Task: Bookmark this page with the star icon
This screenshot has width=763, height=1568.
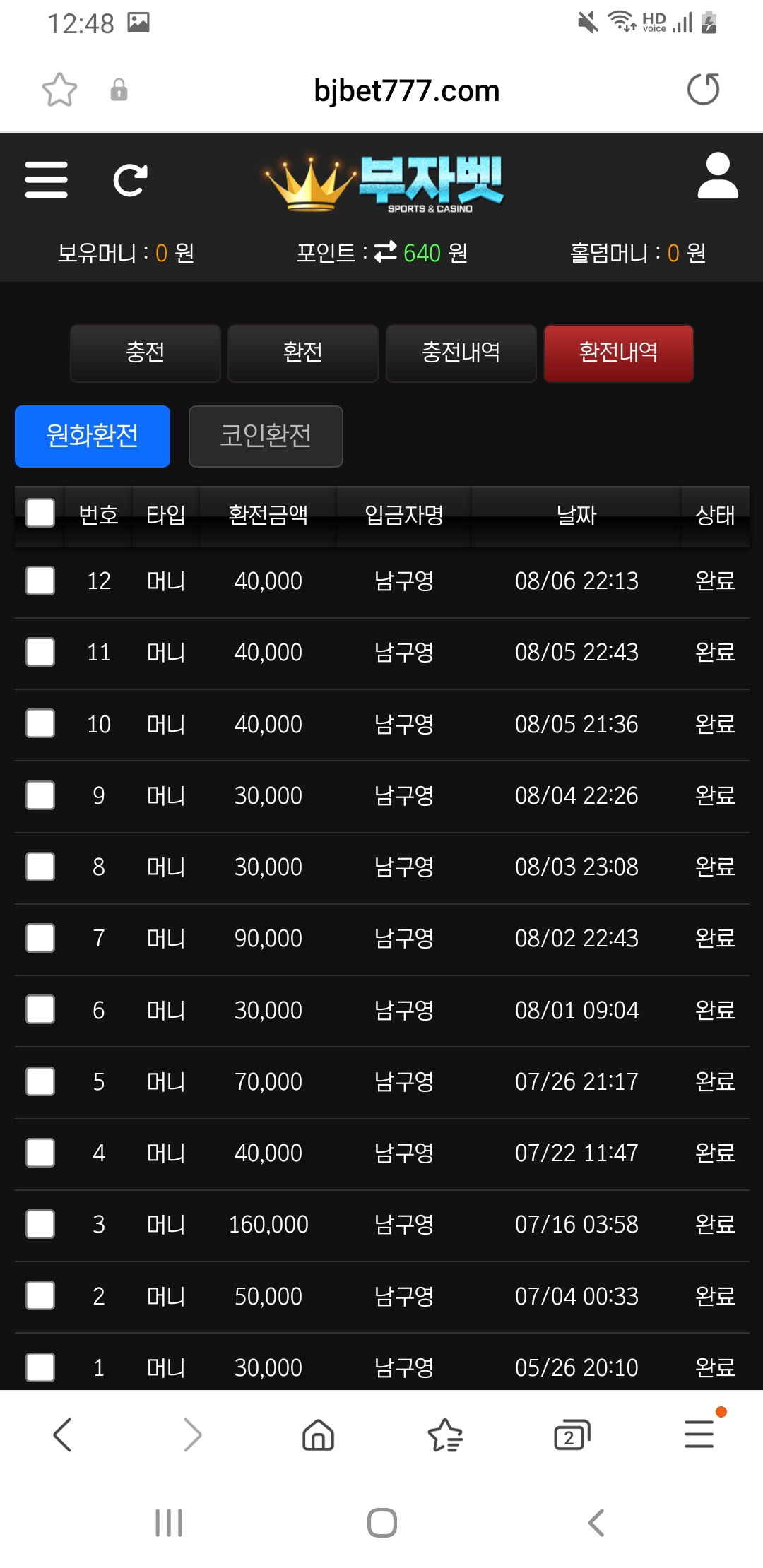Action: coord(59,90)
